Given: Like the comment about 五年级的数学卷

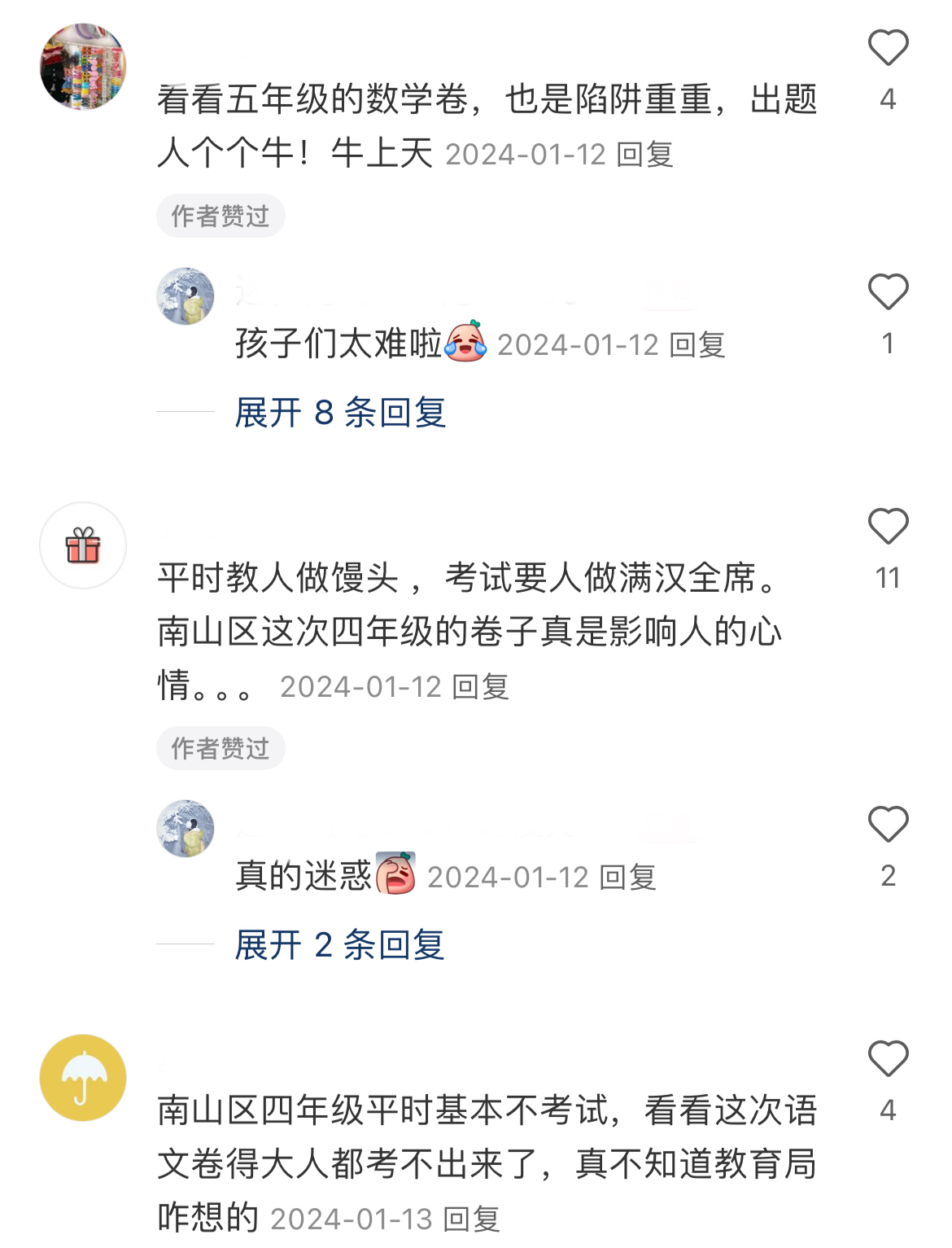Looking at the screenshot, I should coord(888,48).
